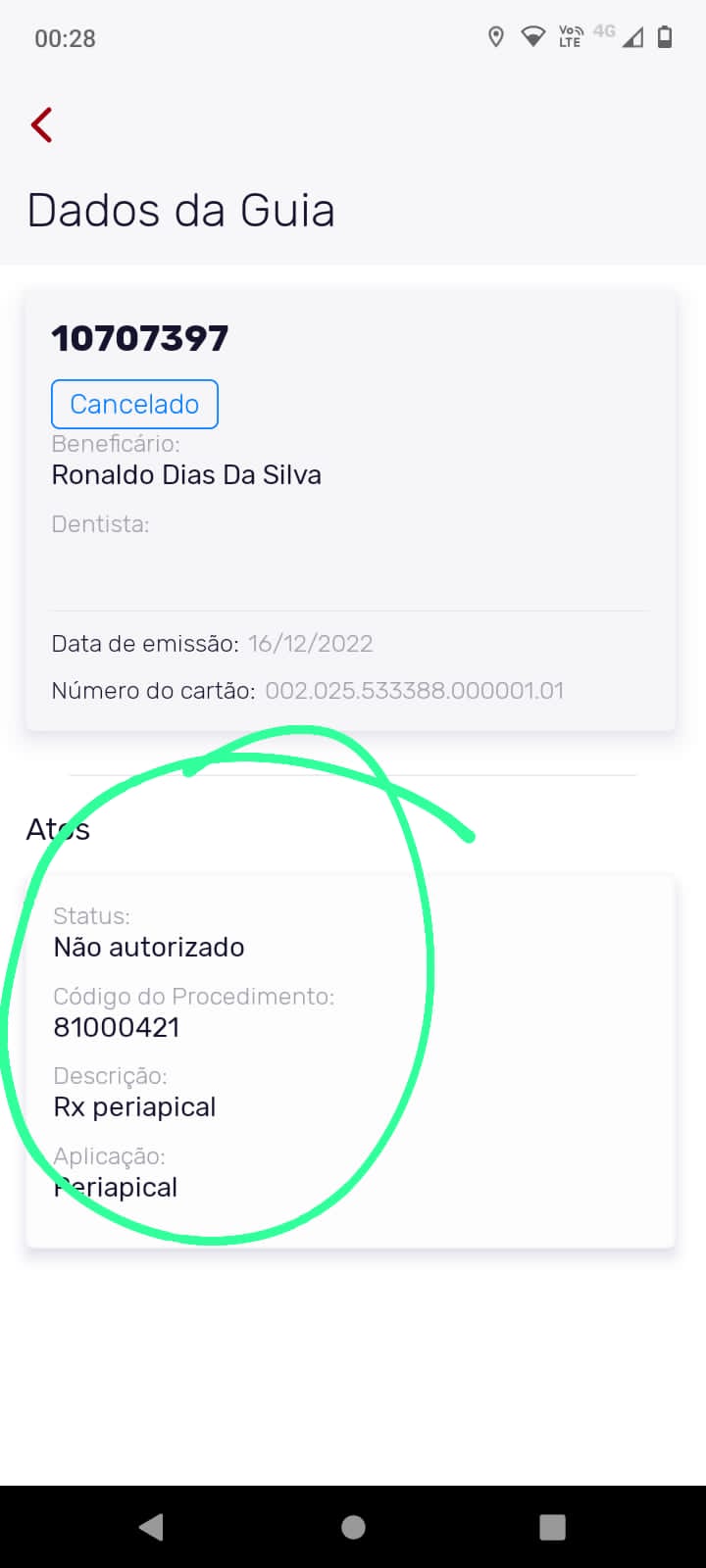Open the recent apps view
The width and height of the screenshot is (706, 1568).
tap(553, 1527)
